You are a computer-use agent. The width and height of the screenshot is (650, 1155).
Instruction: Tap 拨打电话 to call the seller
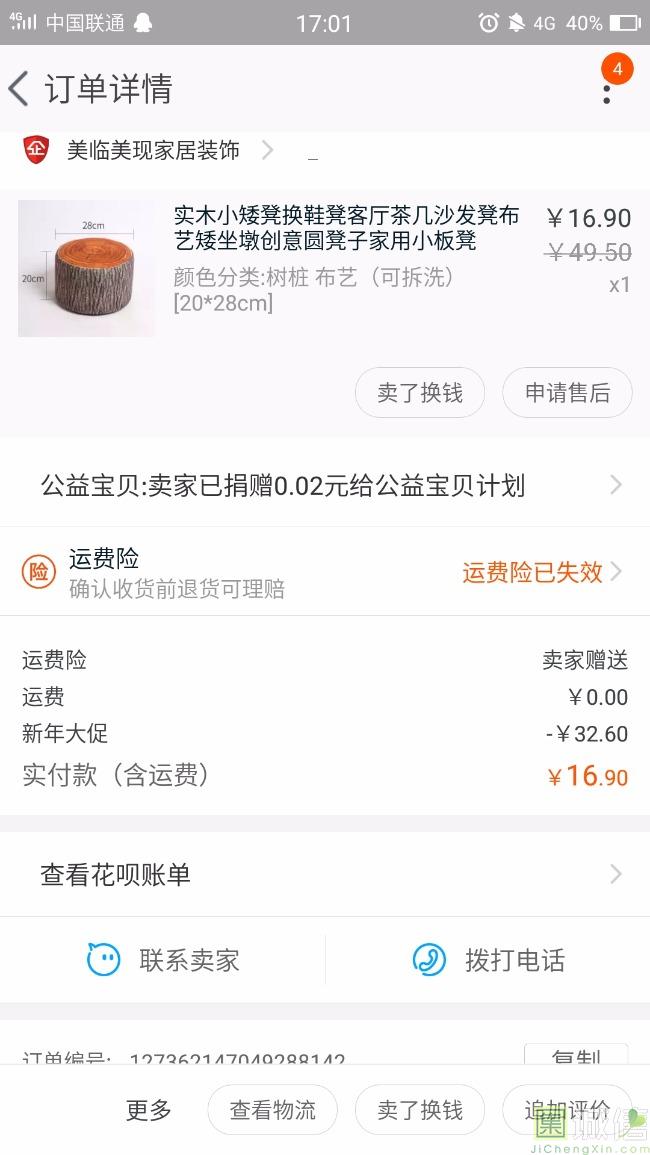pyautogui.click(x=488, y=961)
